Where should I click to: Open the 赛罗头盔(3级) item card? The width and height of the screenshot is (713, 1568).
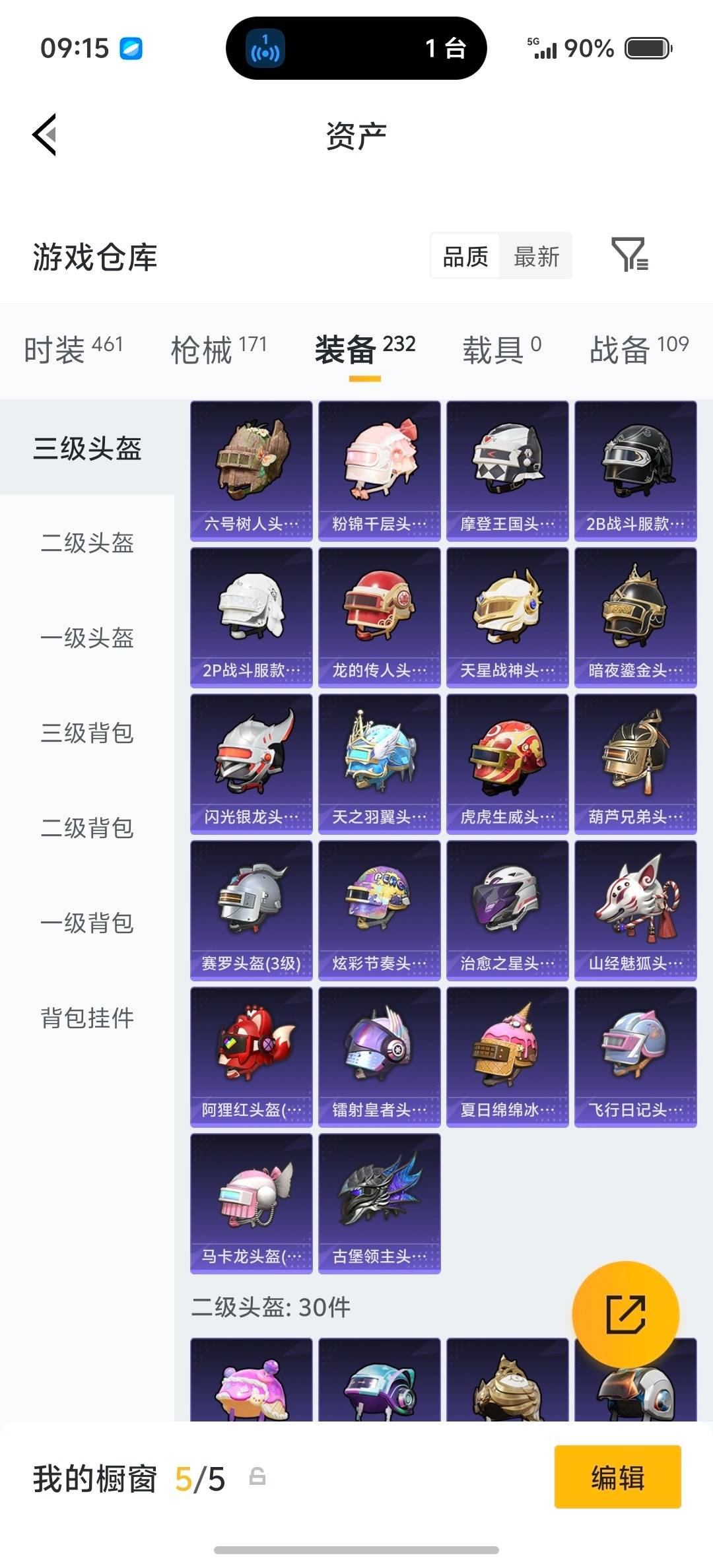coord(251,911)
